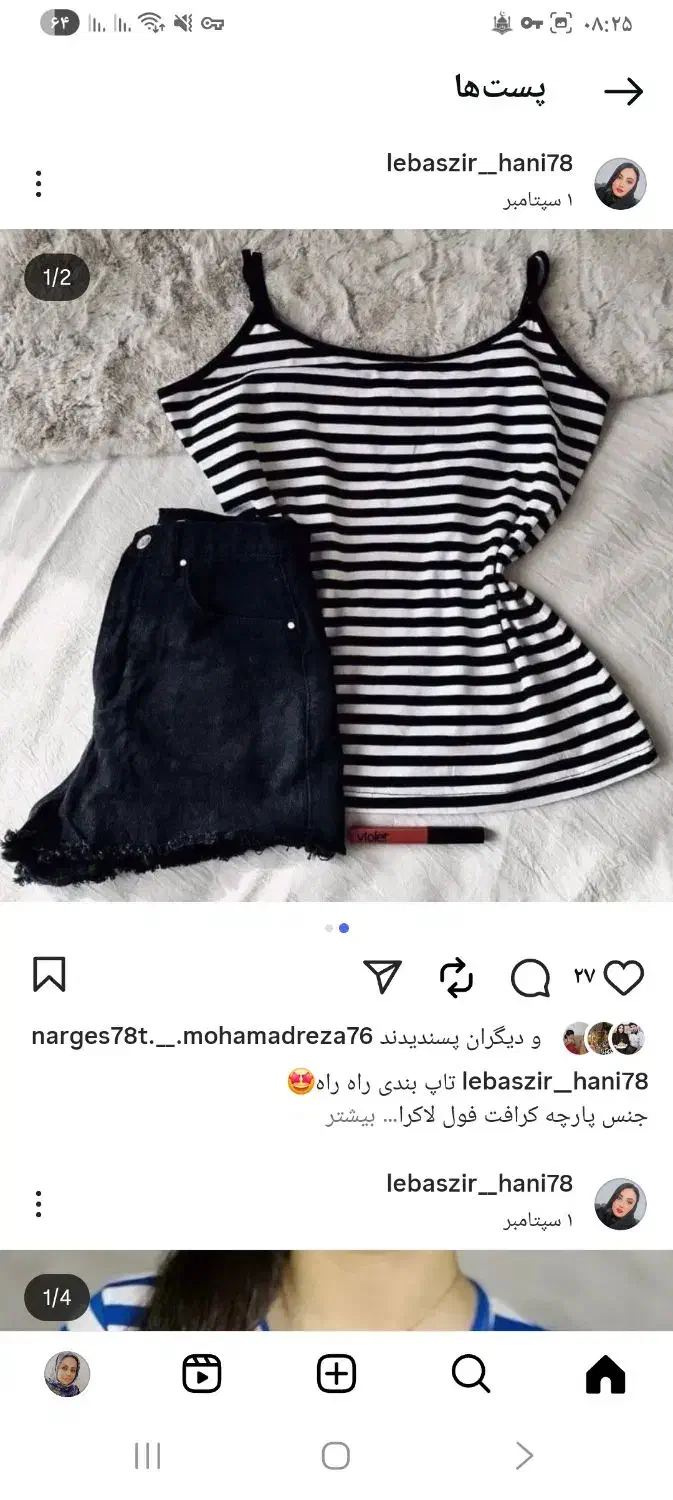Bookmark the striped tank top post
The width and height of the screenshot is (673, 1500).
[49, 975]
